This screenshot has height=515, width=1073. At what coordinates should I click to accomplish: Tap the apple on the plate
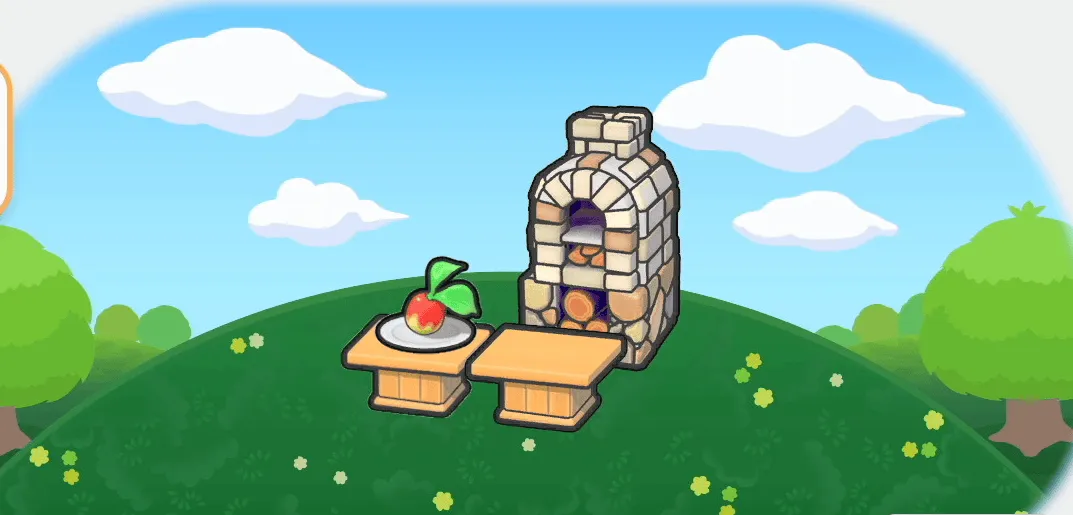pyautogui.click(x=425, y=312)
